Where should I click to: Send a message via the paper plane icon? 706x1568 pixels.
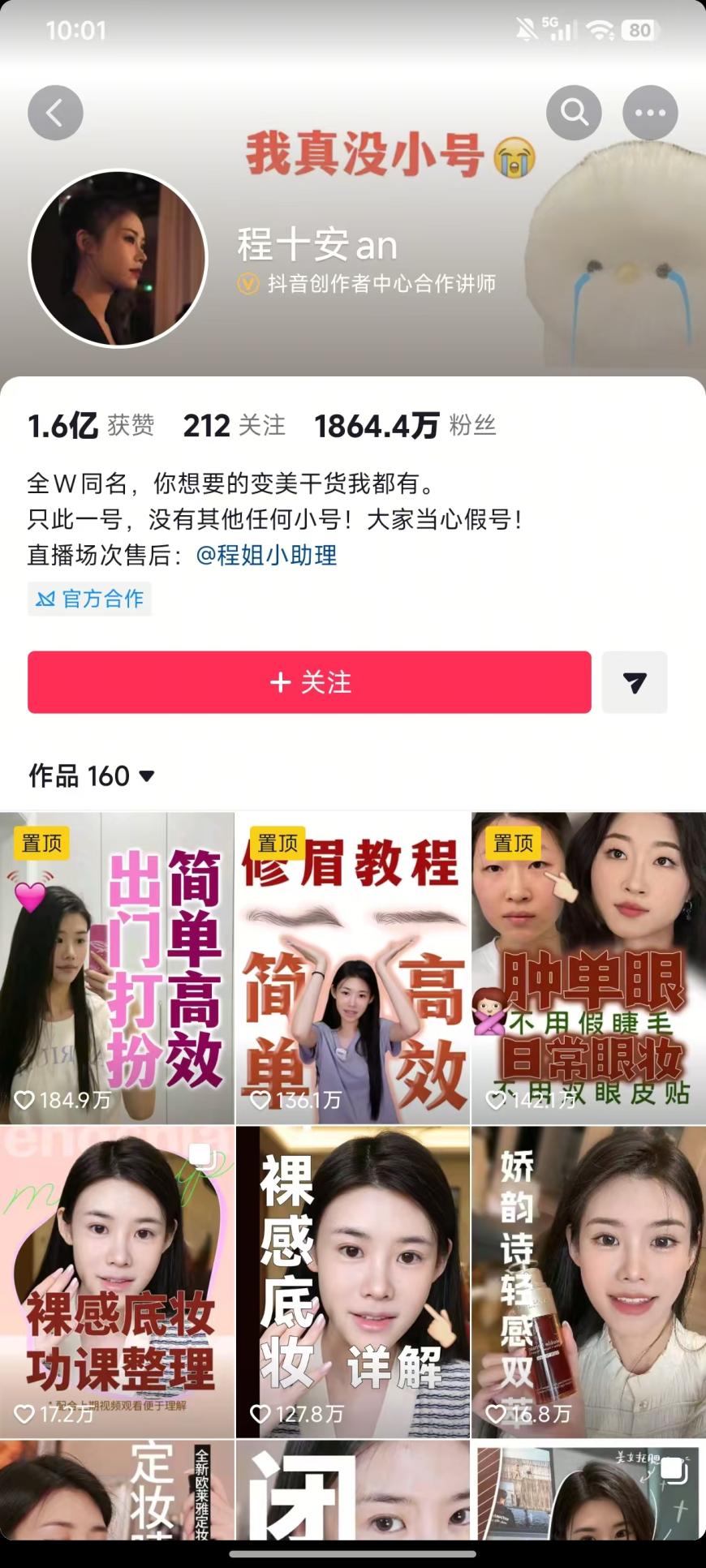(635, 682)
